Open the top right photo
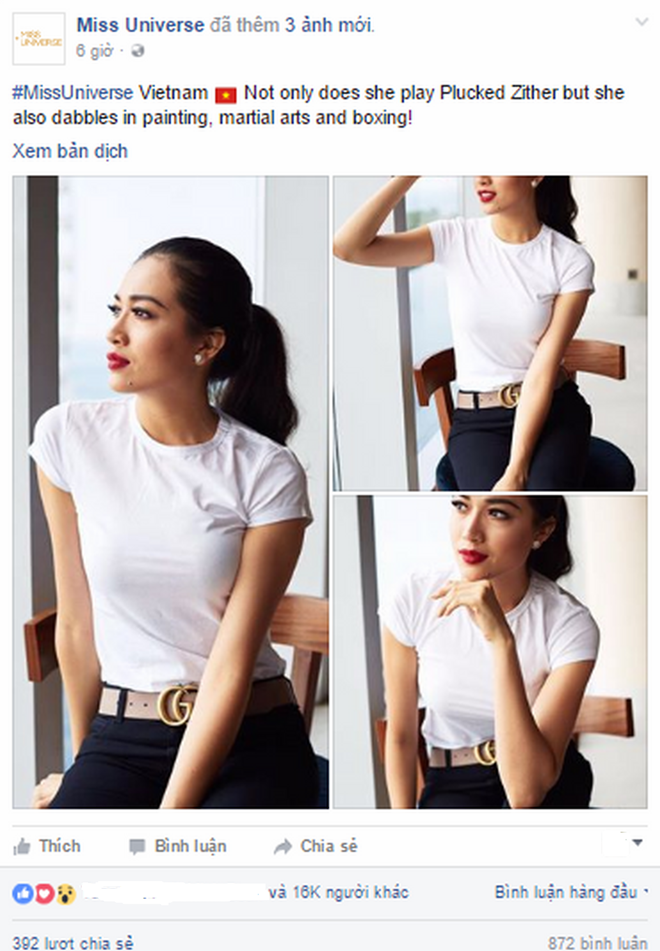The width and height of the screenshot is (660, 951). [x=490, y=333]
